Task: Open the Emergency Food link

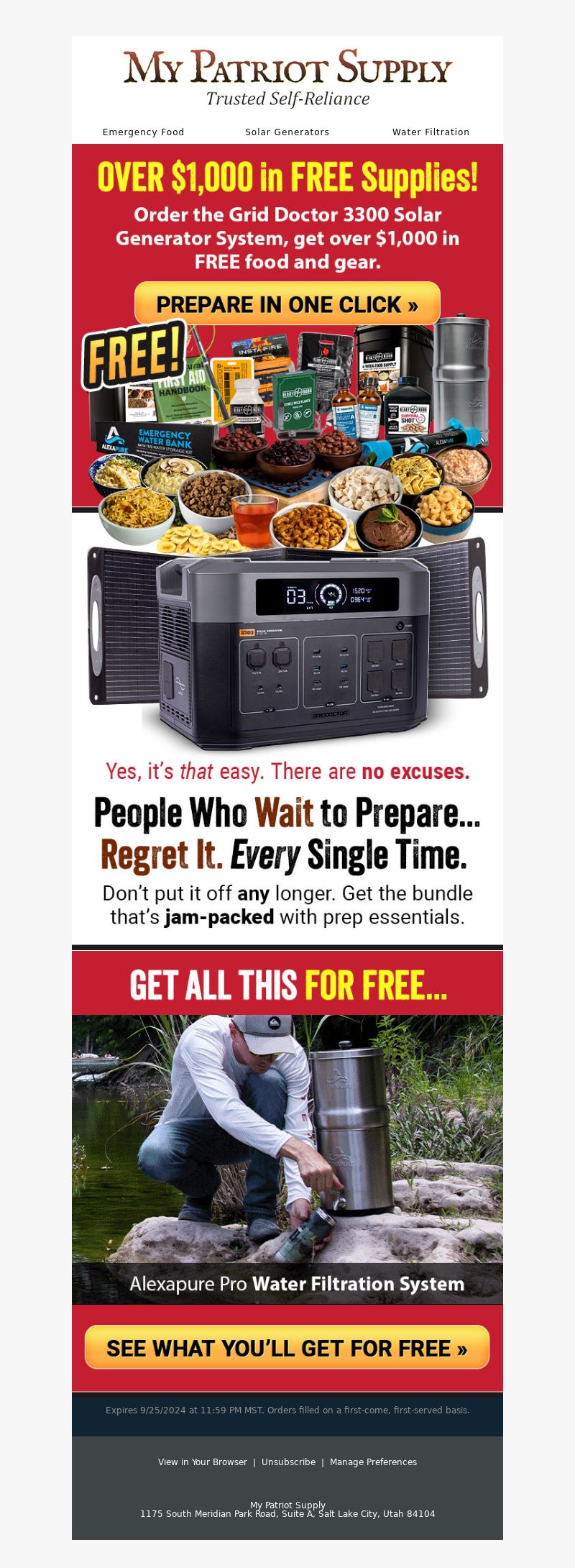Action: point(143,132)
